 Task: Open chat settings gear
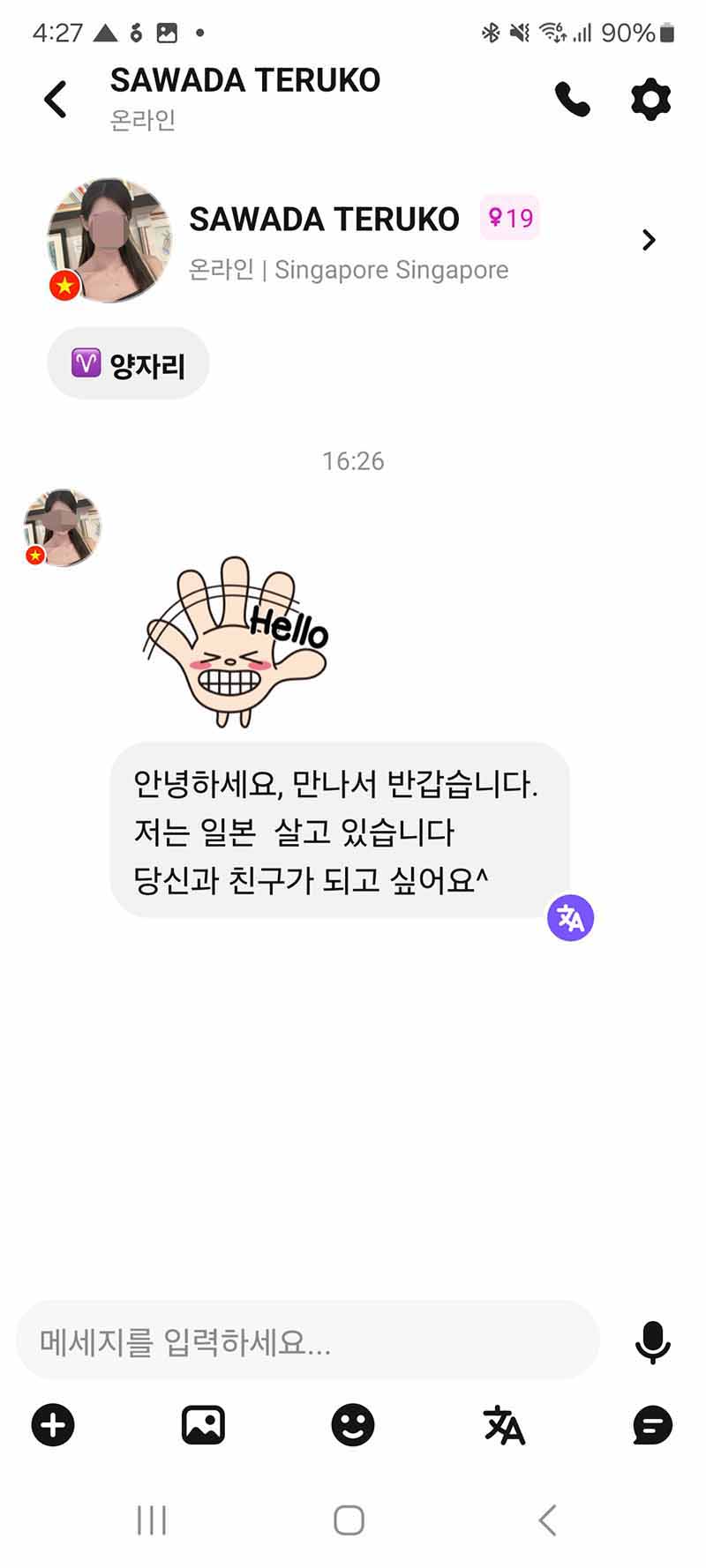[x=650, y=99]
